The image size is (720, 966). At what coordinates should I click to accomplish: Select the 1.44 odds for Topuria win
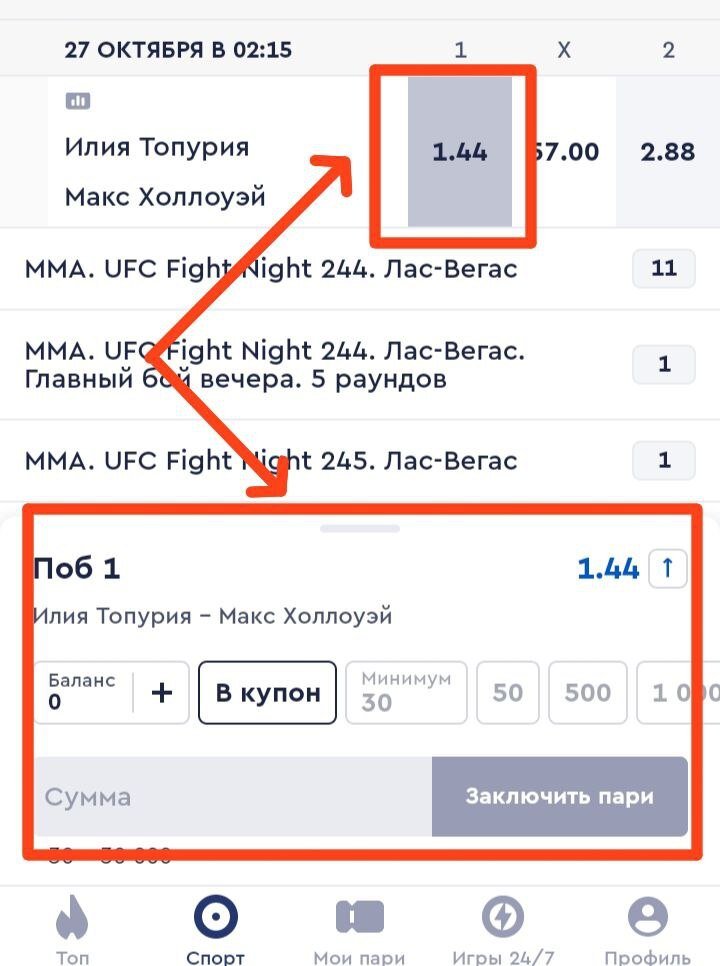[459, 152]
